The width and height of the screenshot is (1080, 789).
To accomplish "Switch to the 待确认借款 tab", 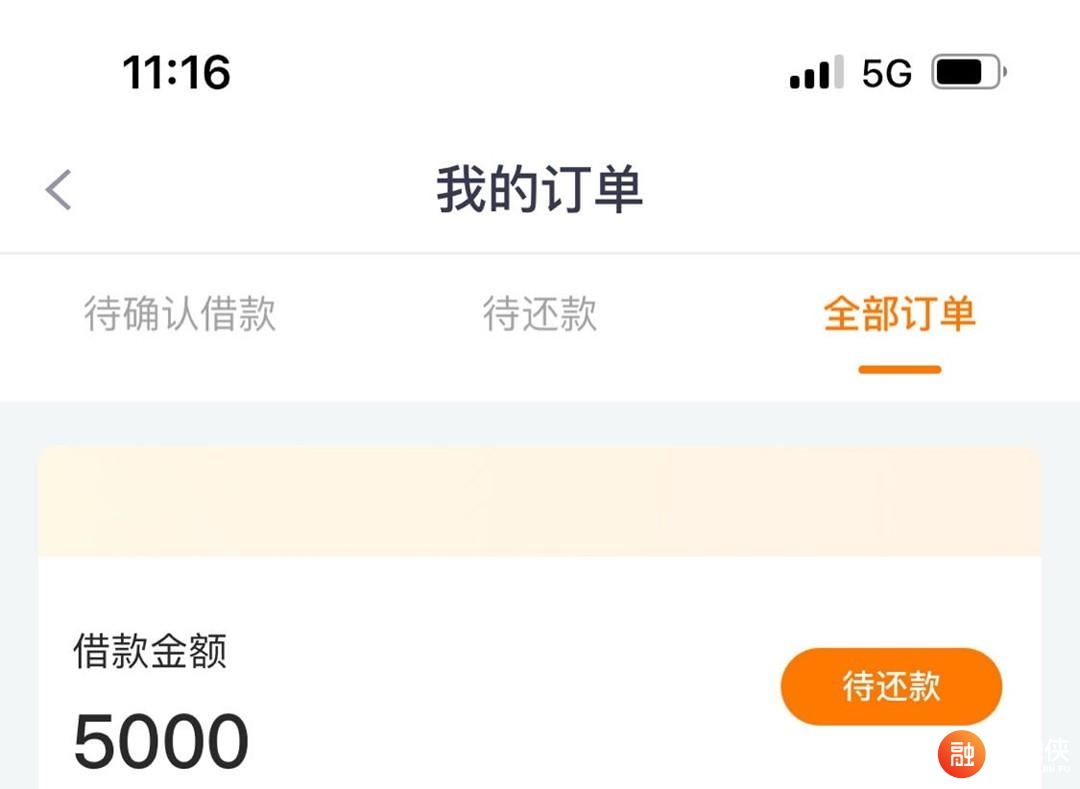I will 180,314.
